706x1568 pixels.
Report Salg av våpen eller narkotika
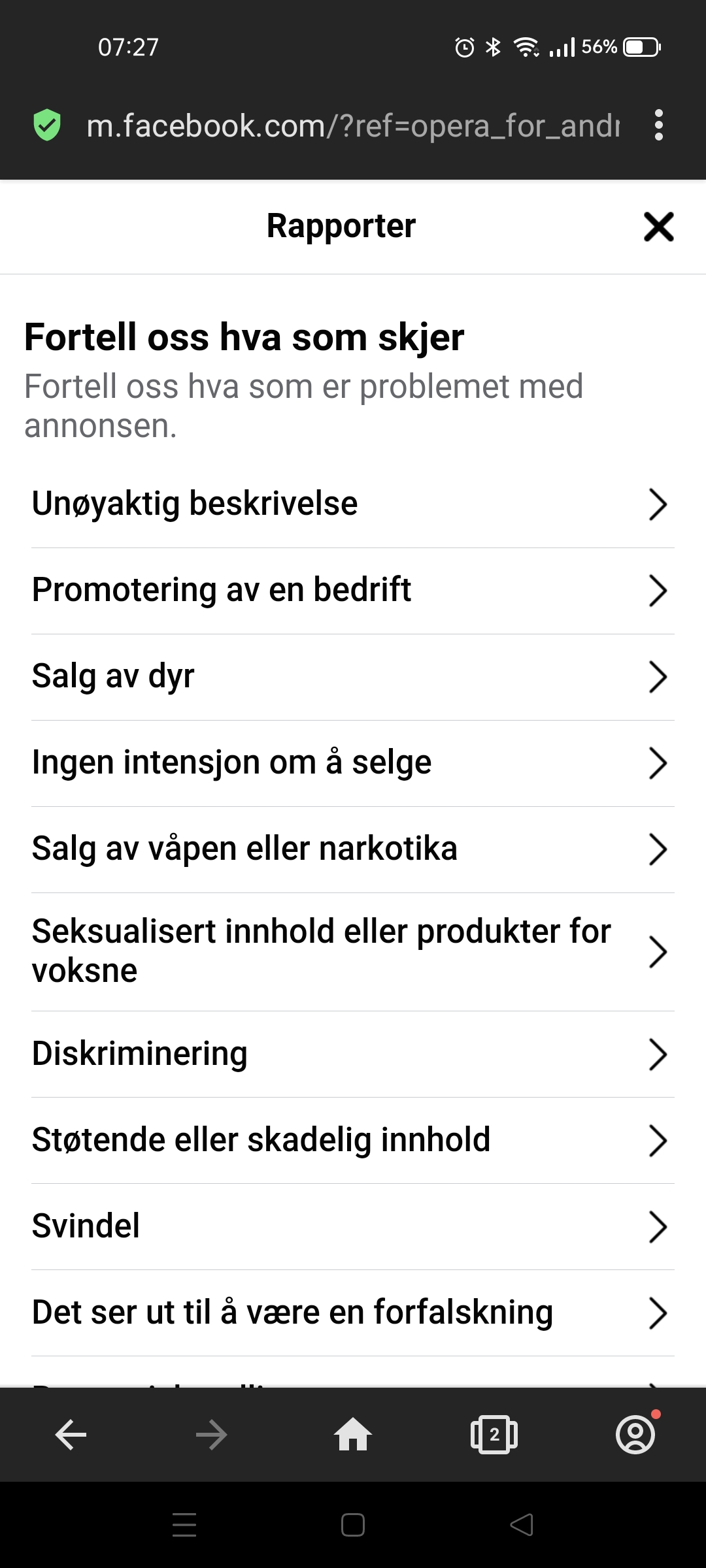pyautogui.click(x=353, y=849)
